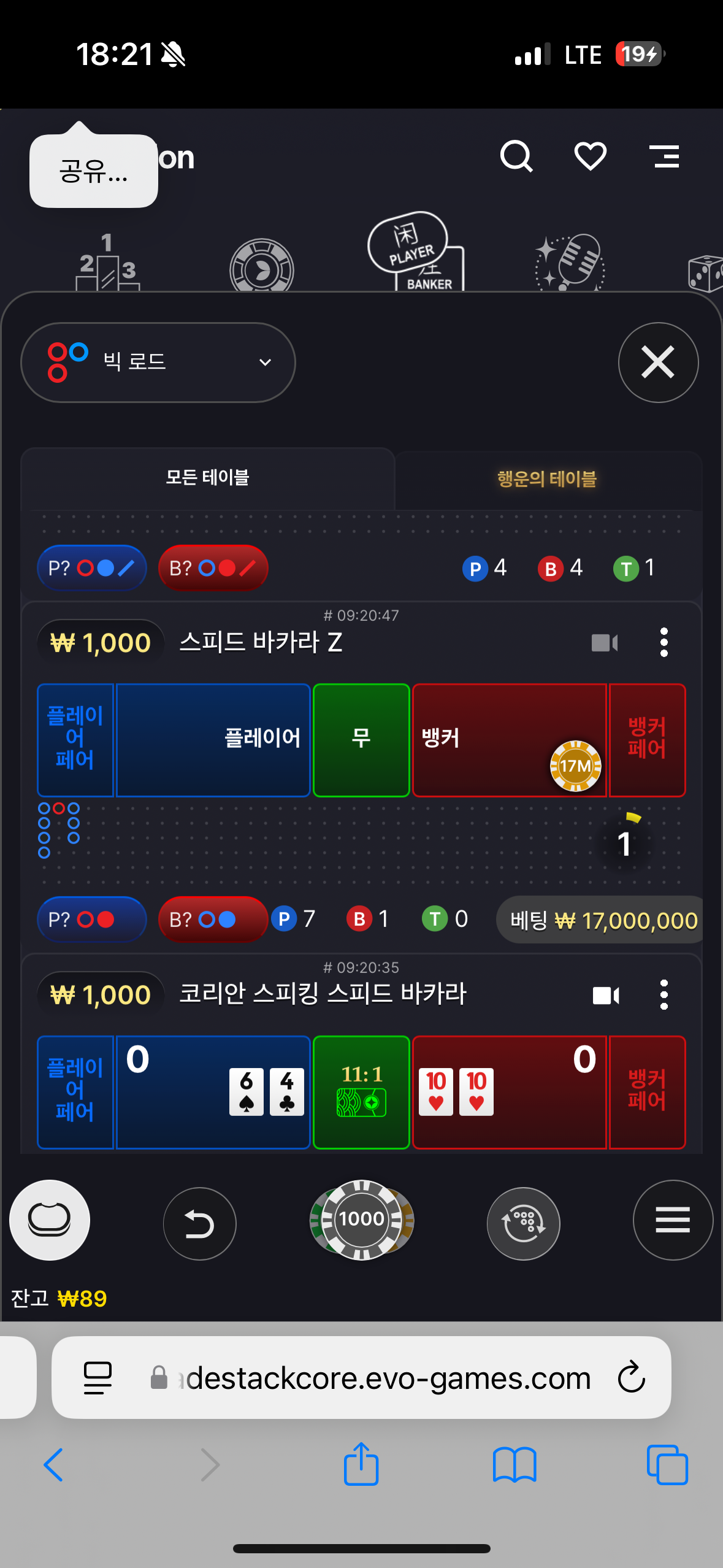Undo the last bet
This screenshot has width=723, height=1568.
pos(199,1223)
